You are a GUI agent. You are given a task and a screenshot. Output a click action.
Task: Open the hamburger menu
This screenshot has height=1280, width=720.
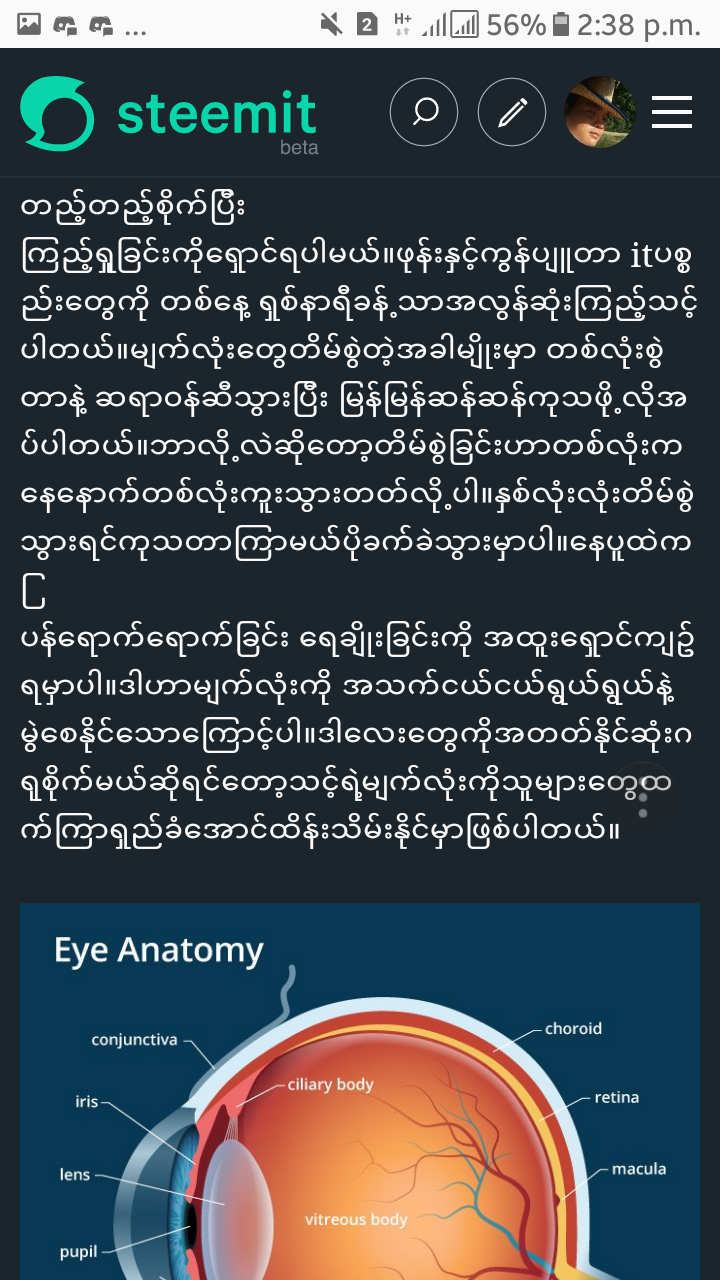(x=672, y=112)
